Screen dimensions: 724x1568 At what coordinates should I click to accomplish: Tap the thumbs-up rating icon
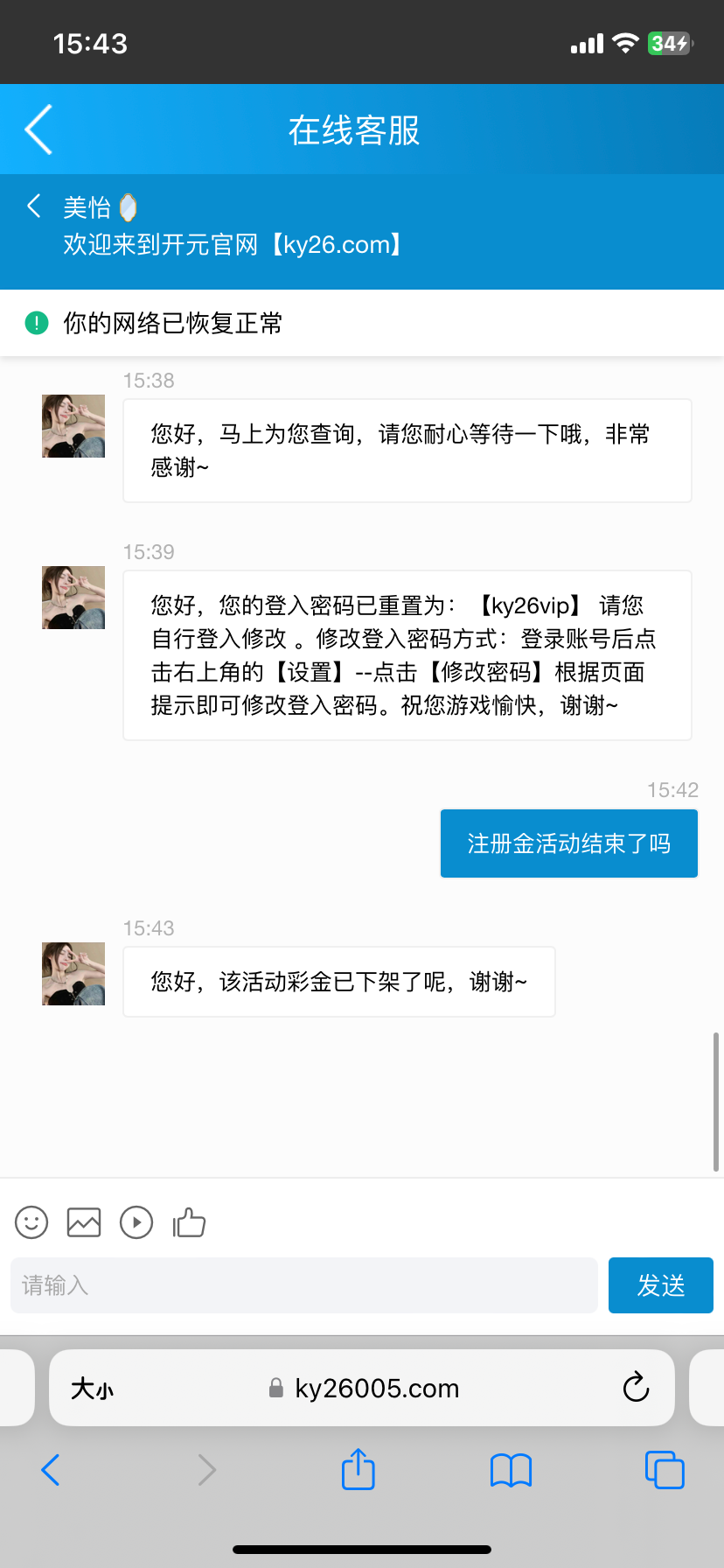pyautogui.click(x=189, y=1221)
